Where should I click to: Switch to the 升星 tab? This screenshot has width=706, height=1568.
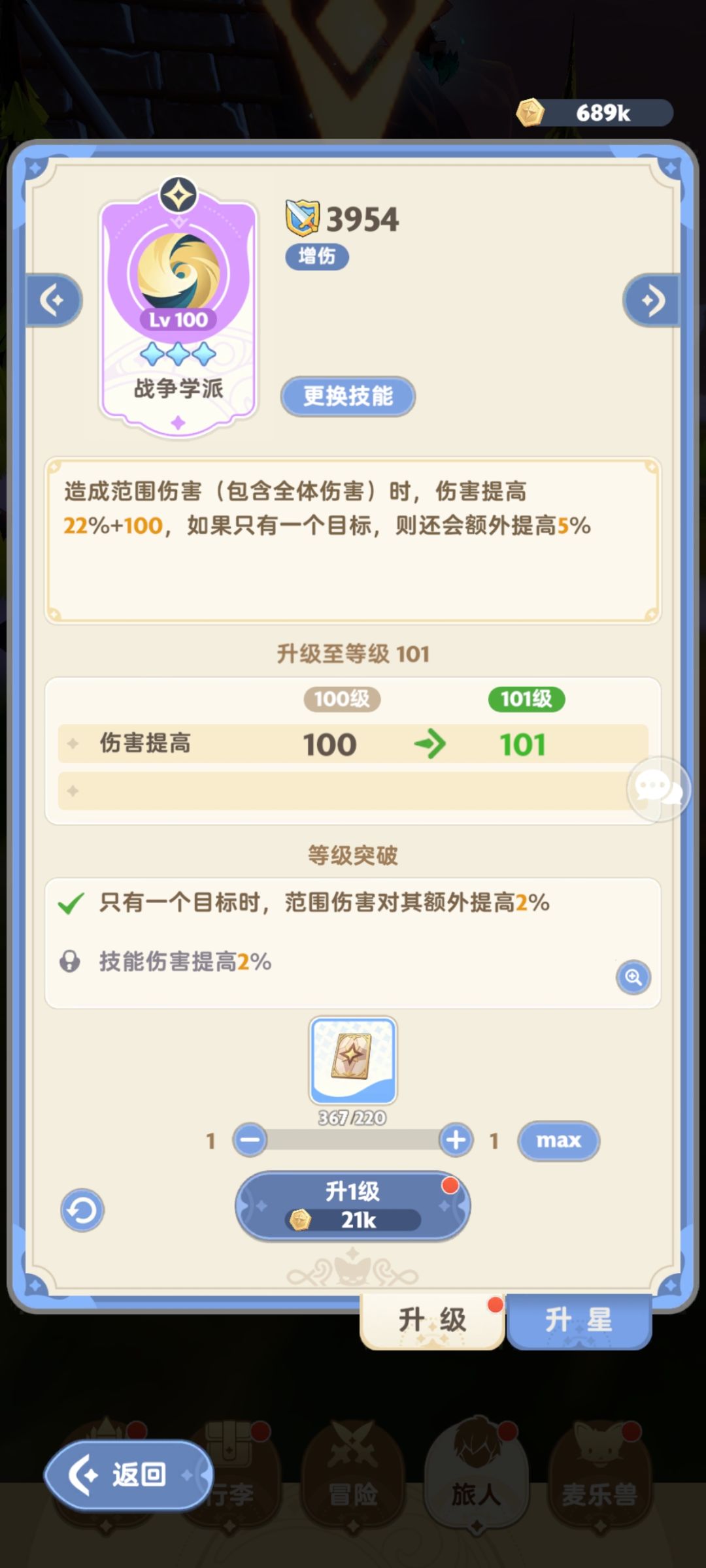(579, 1318)
